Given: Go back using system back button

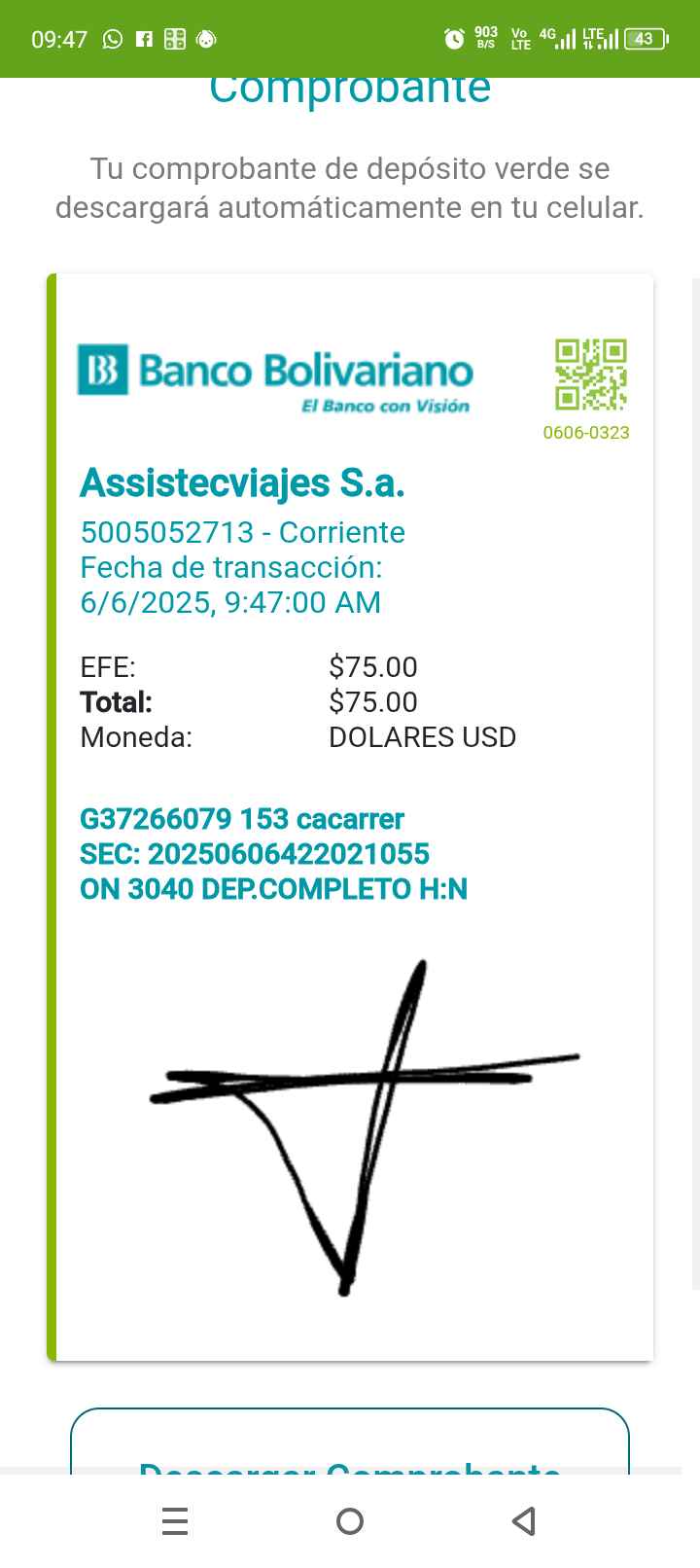Looking at the screenshot, I should point(524,1520).
